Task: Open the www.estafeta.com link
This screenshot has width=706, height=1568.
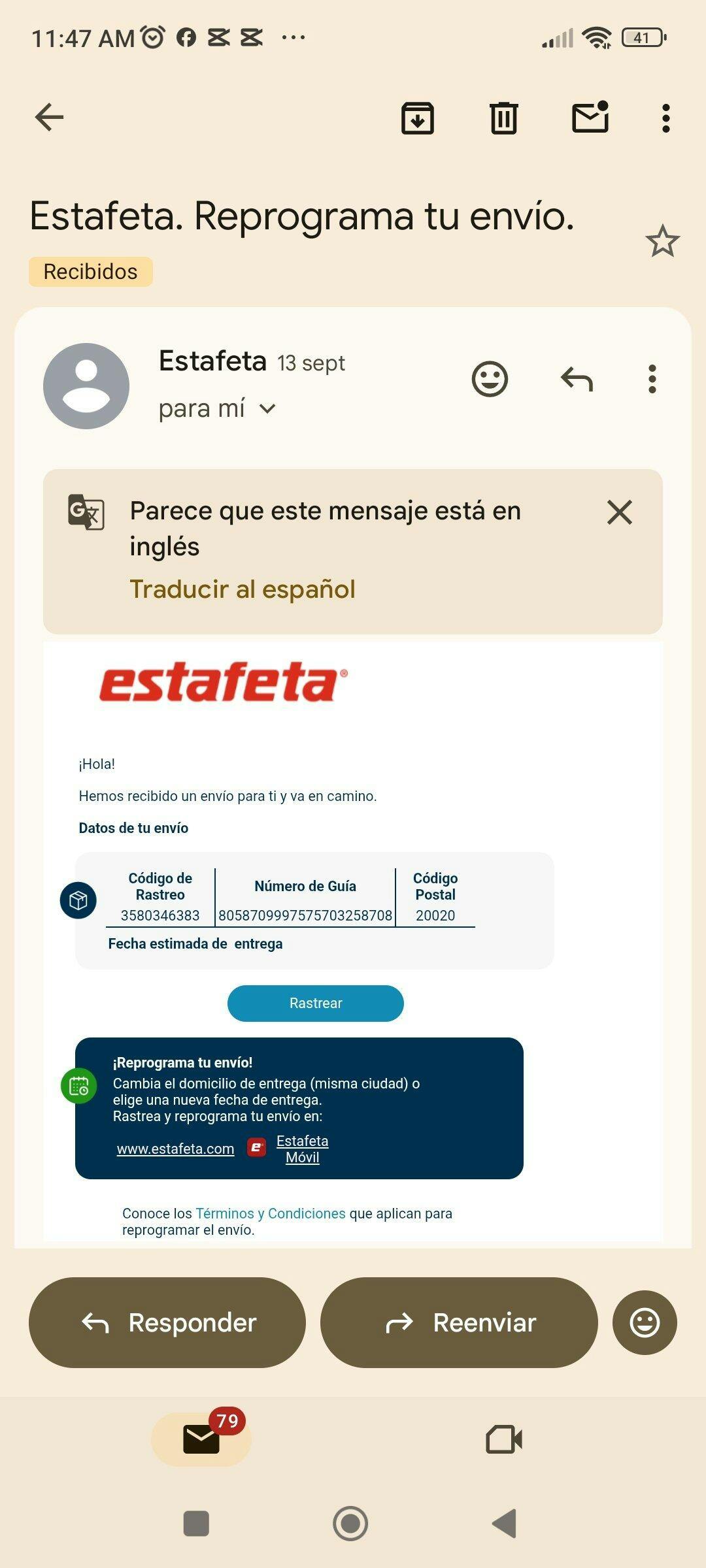Action: [175, 1149]
